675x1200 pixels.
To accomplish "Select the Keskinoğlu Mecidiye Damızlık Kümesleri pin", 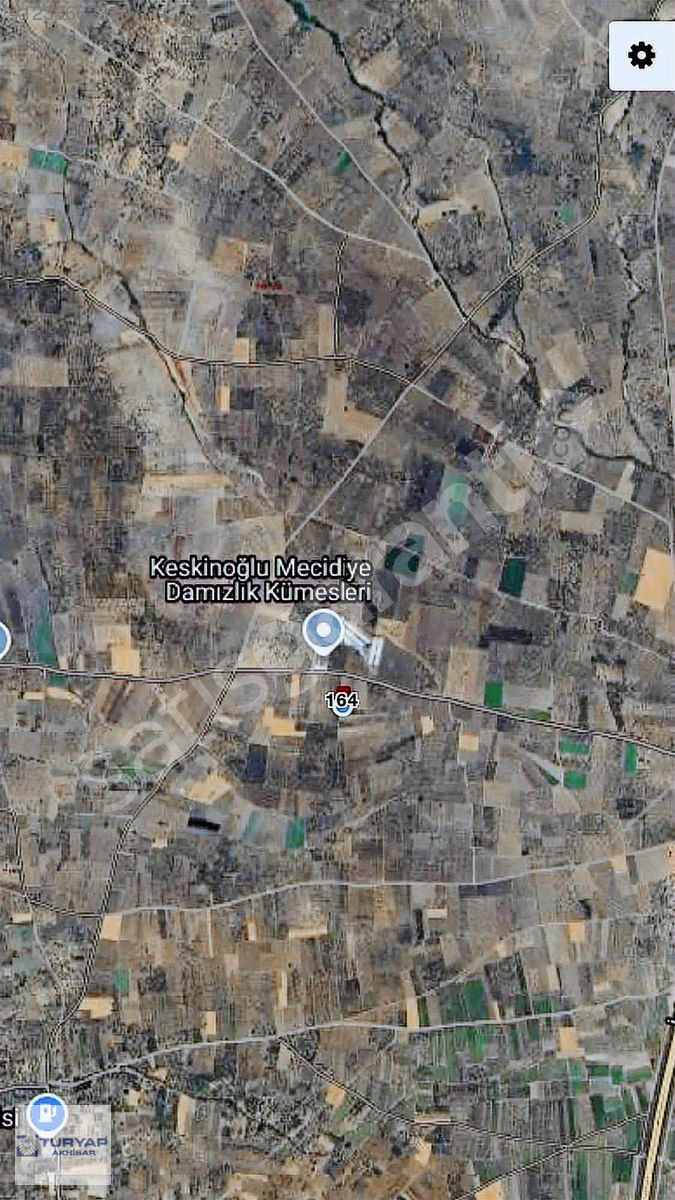I will tap(323, 632).
